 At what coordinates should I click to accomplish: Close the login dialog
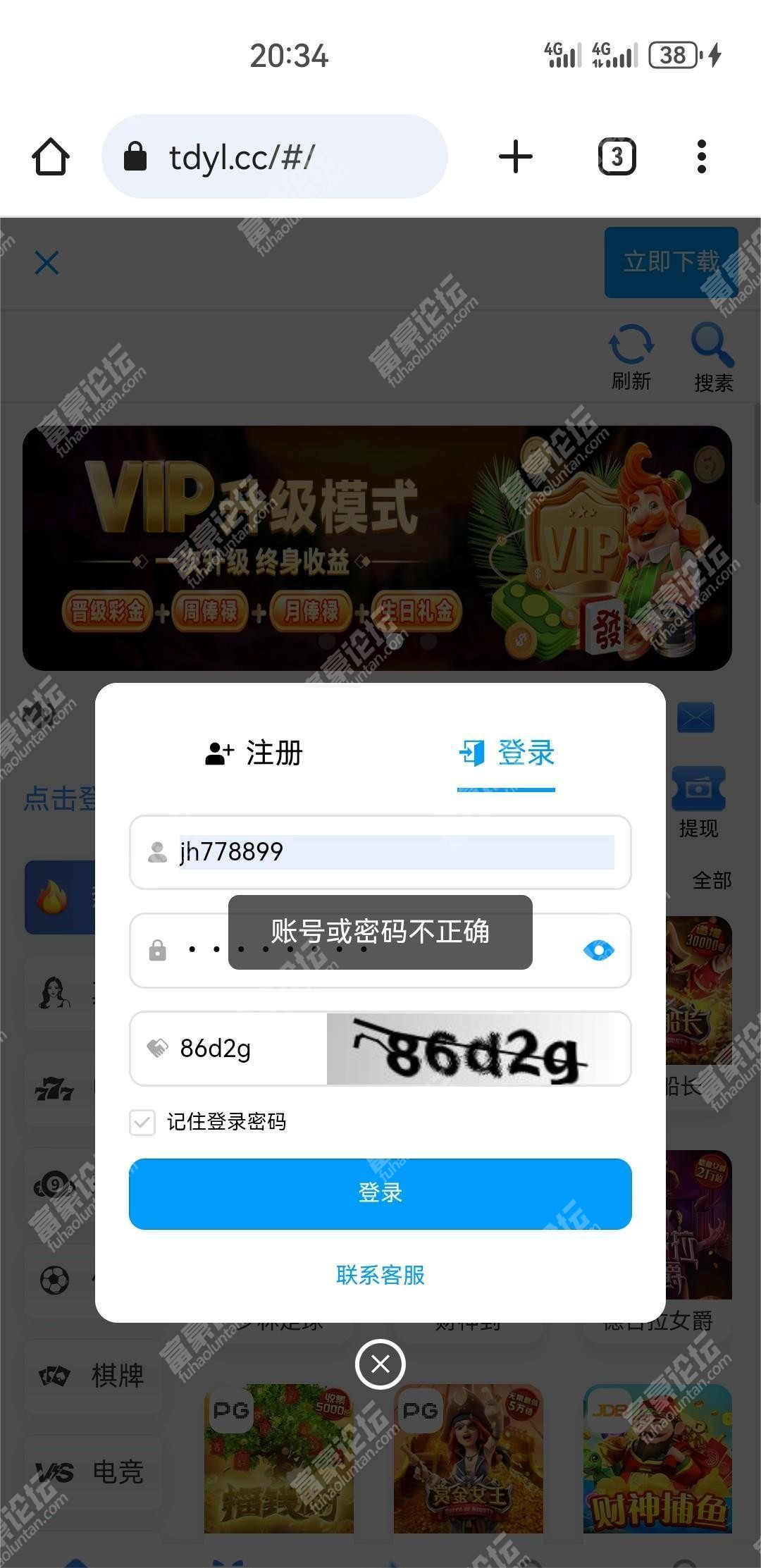tap(380, 1364)
